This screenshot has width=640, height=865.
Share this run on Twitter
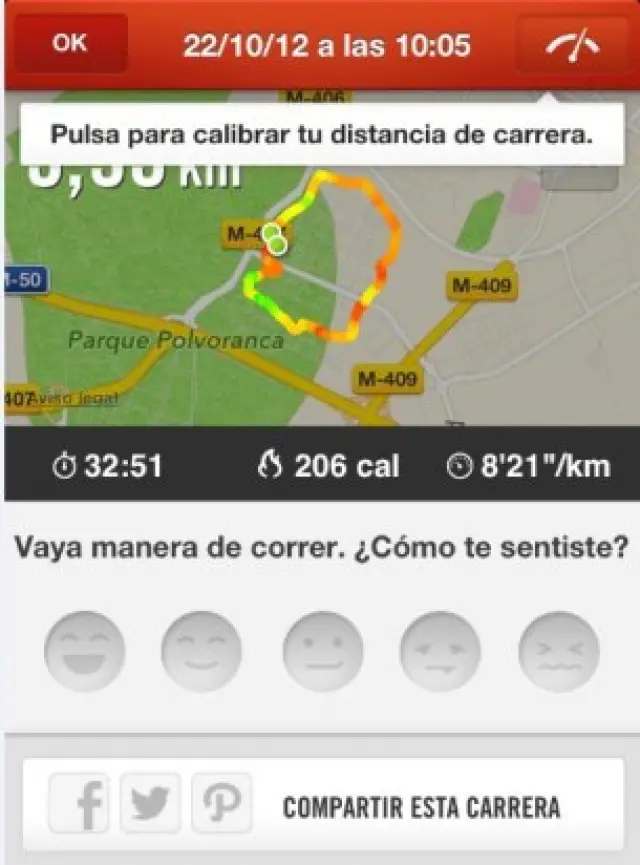point(151,803)
